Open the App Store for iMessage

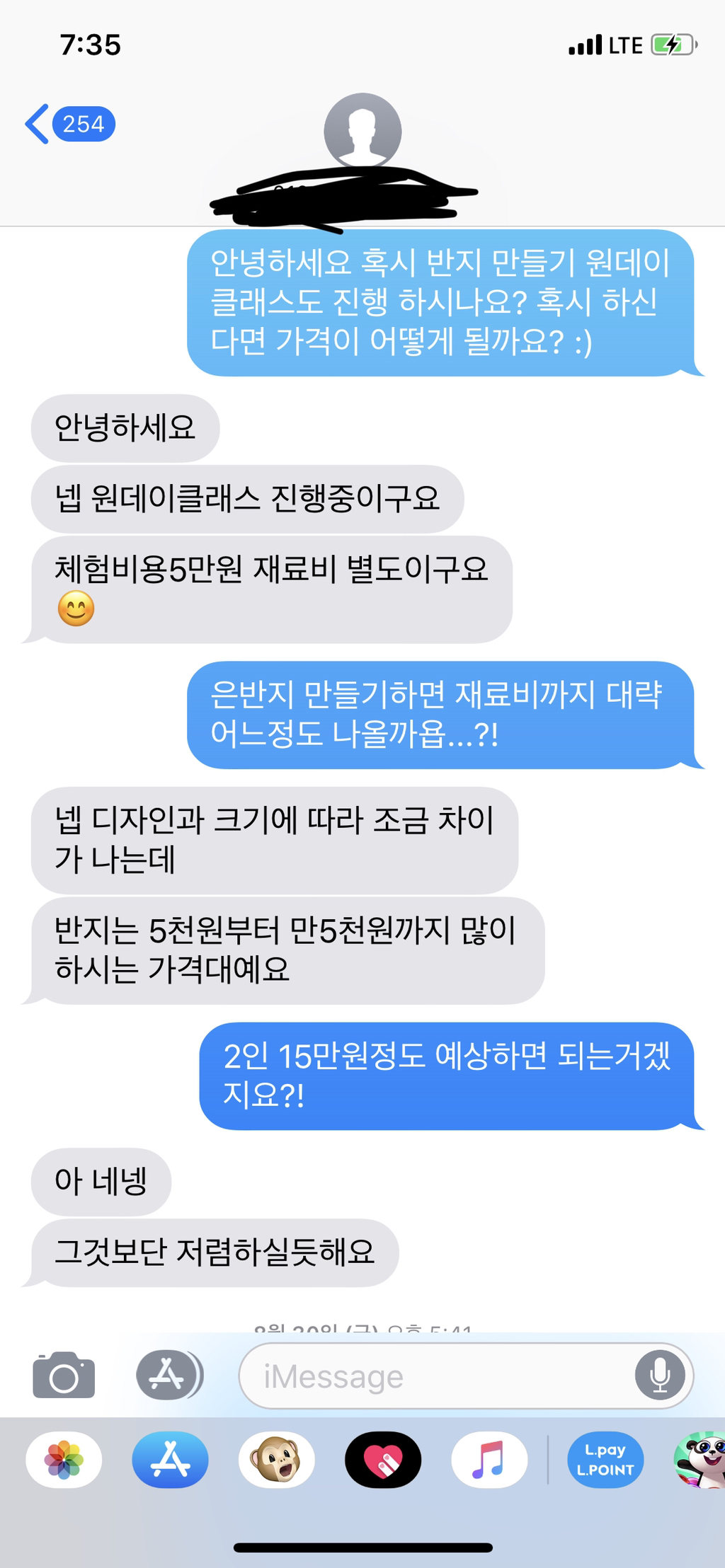[170, 1460]
